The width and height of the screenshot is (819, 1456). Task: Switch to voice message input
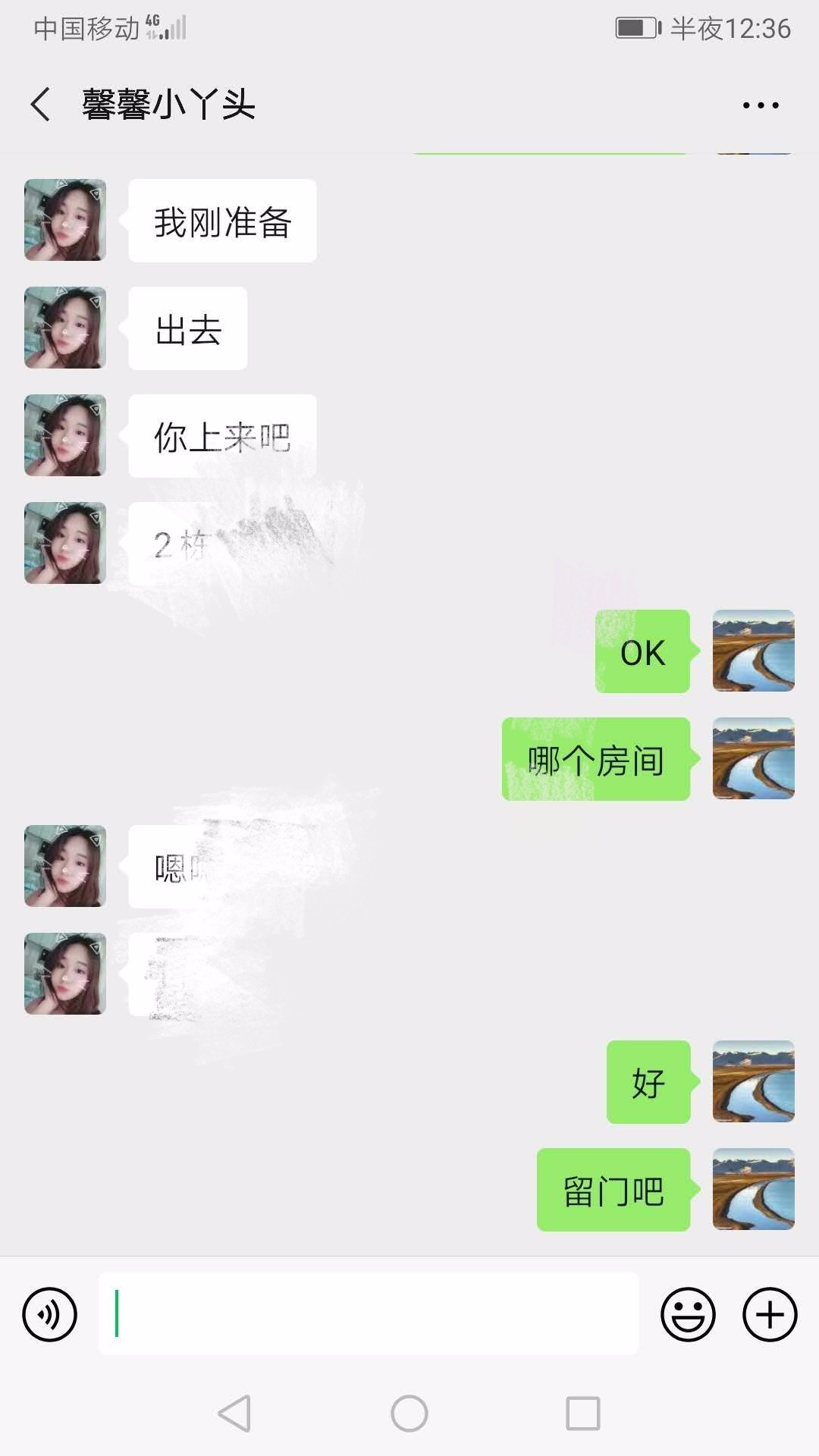tap(50, 1314)
